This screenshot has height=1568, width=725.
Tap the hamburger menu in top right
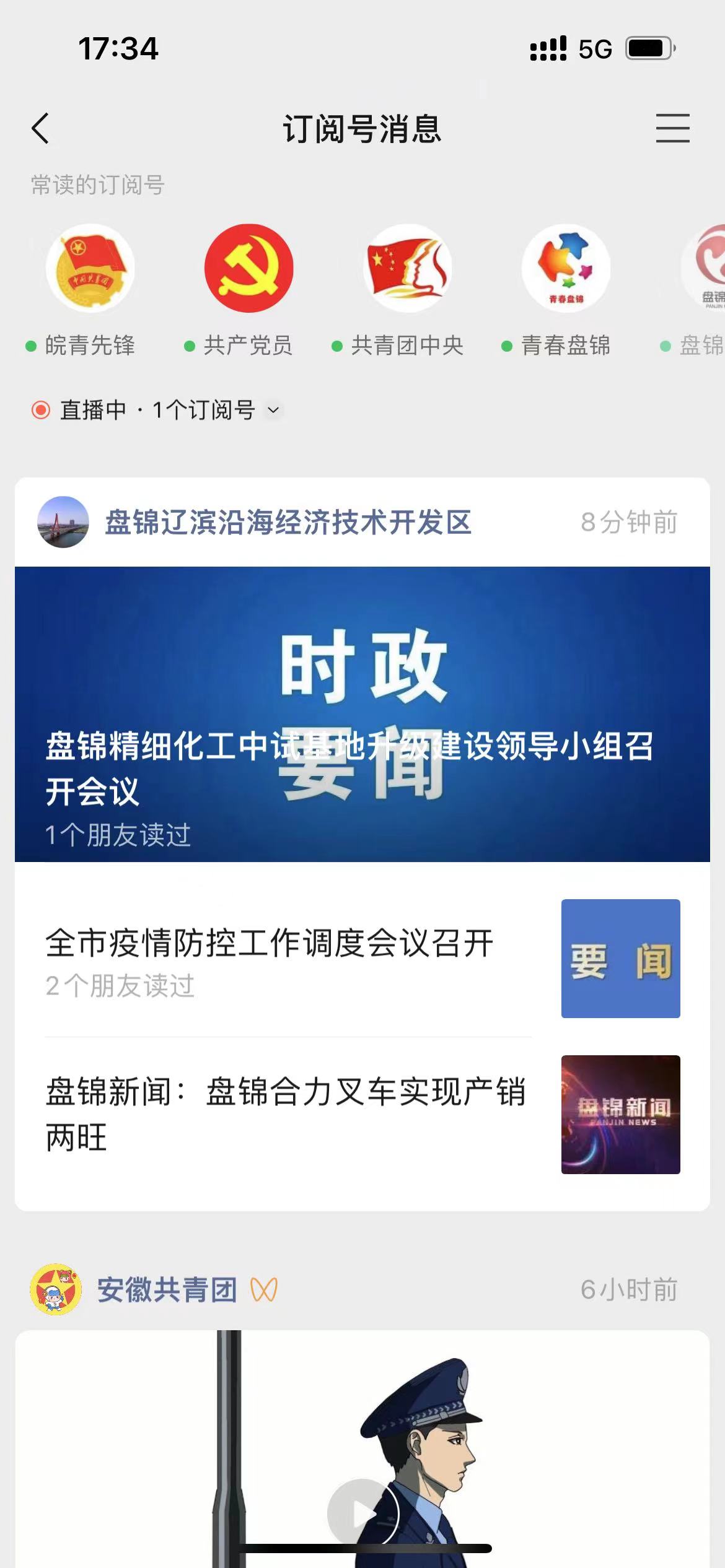click(672, 128)
